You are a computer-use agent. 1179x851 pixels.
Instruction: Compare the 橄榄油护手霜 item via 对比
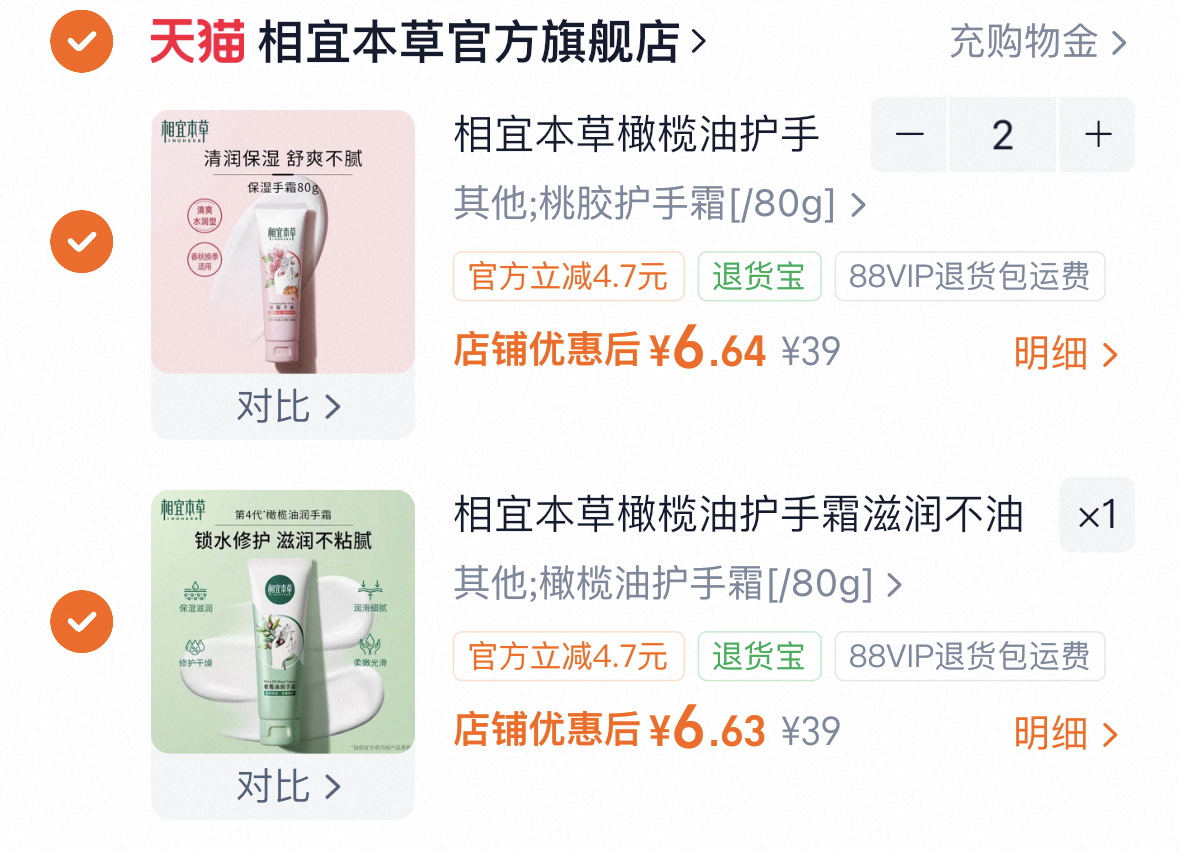[x=283, y=787]
